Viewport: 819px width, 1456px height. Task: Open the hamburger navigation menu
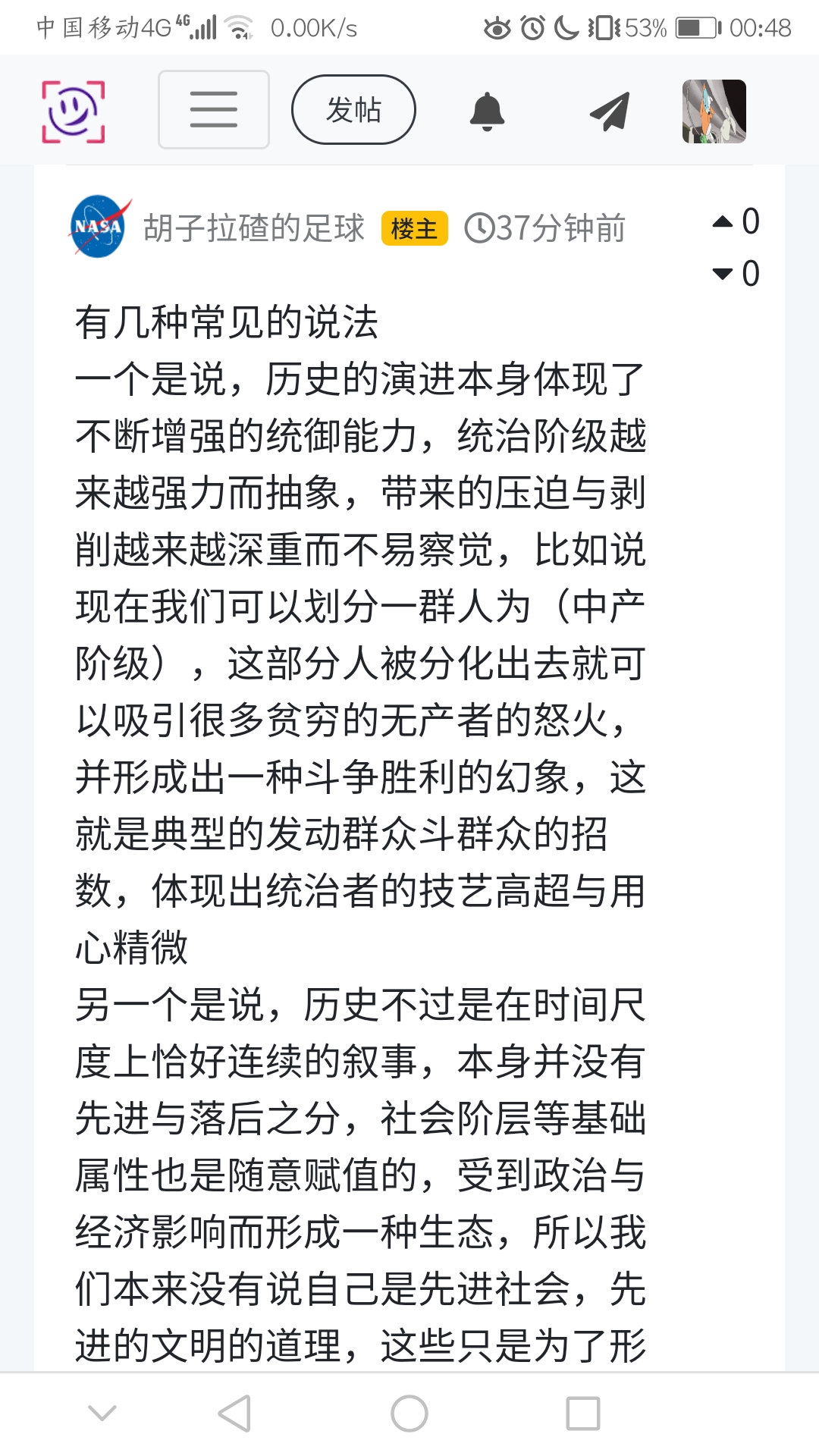coord(213,109)
